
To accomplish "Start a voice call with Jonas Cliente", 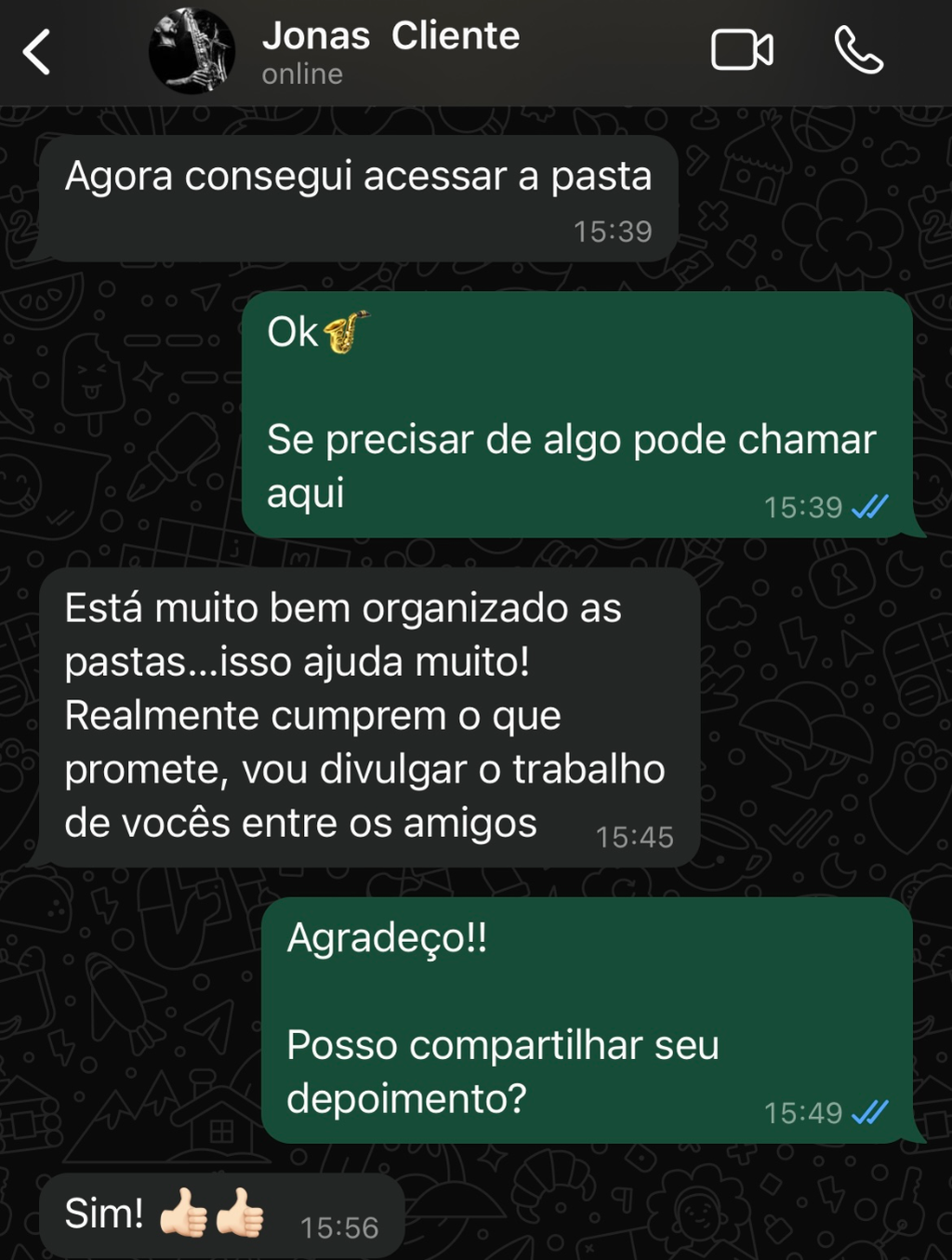I will coord(858,50).
